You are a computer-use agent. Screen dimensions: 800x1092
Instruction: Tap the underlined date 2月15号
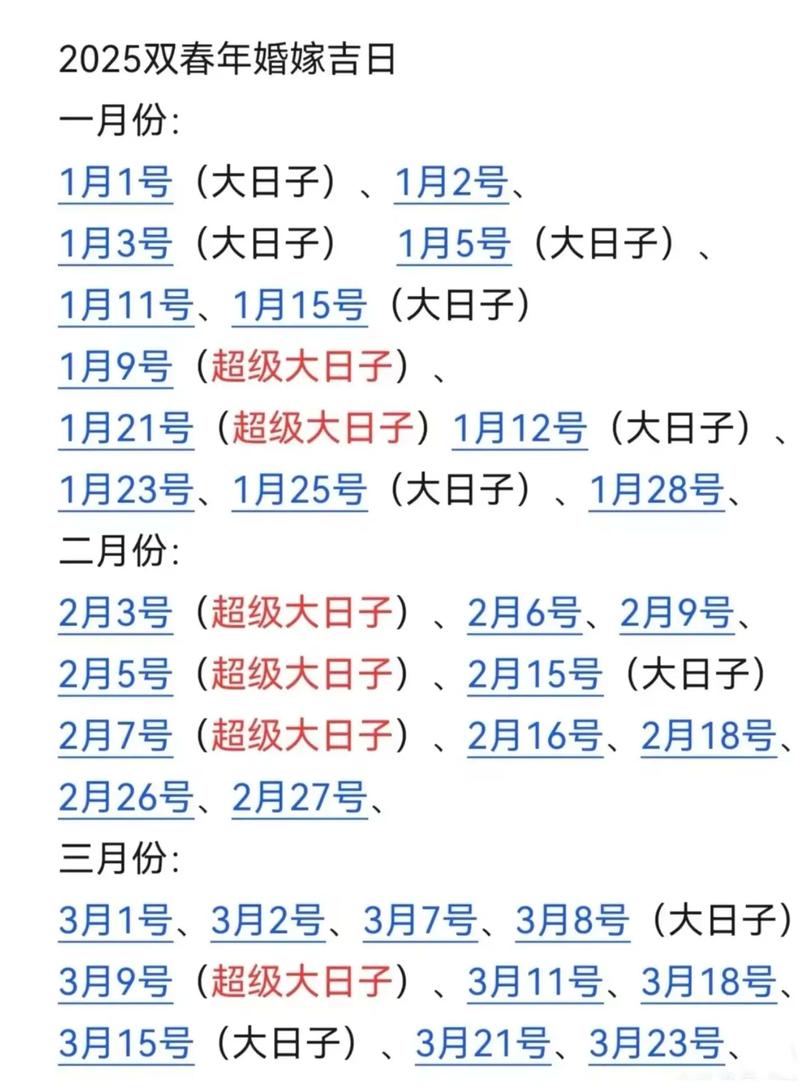(535, 675)
